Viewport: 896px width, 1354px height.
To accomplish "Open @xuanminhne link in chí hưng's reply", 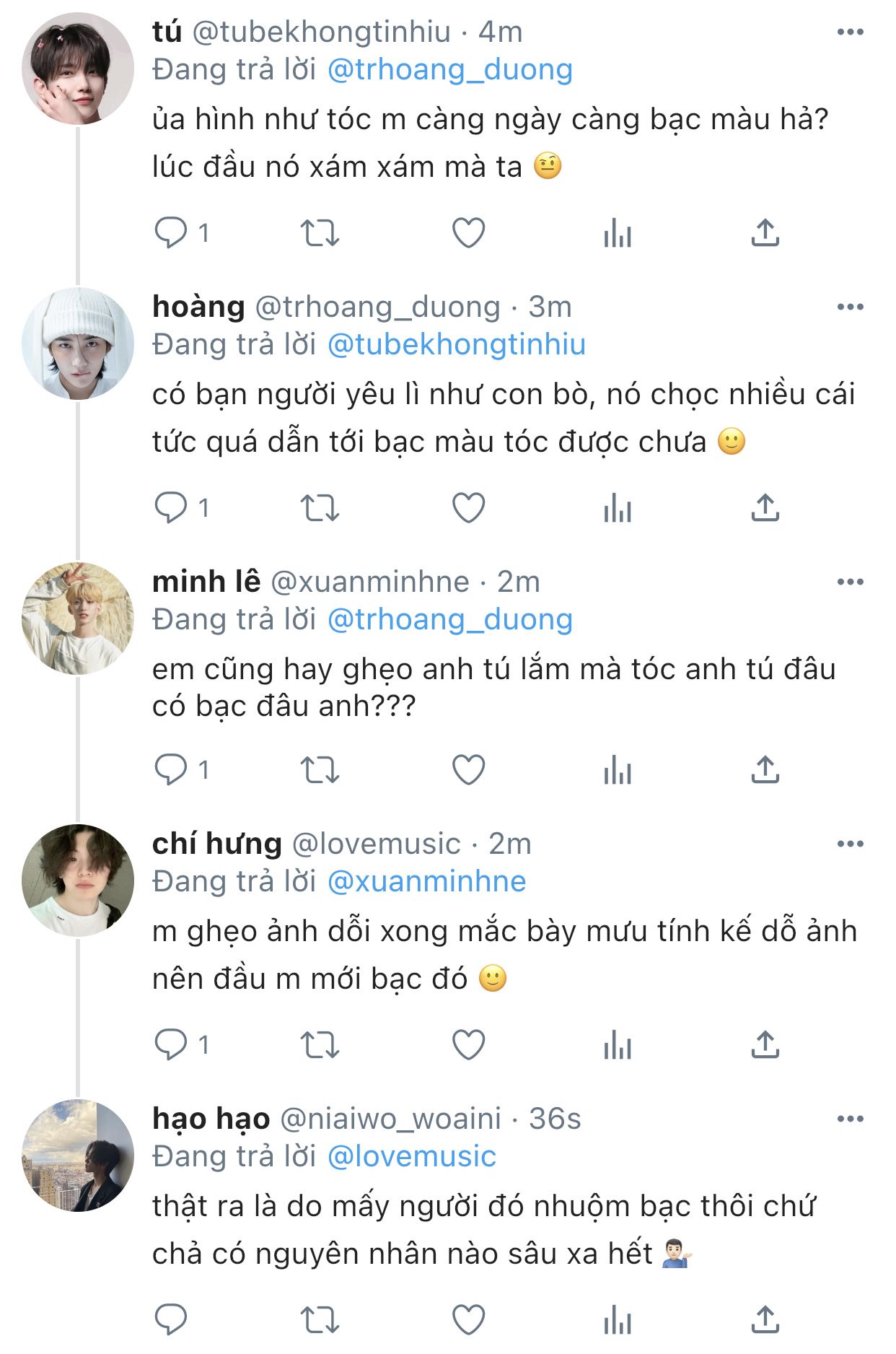I will (426, 881).
